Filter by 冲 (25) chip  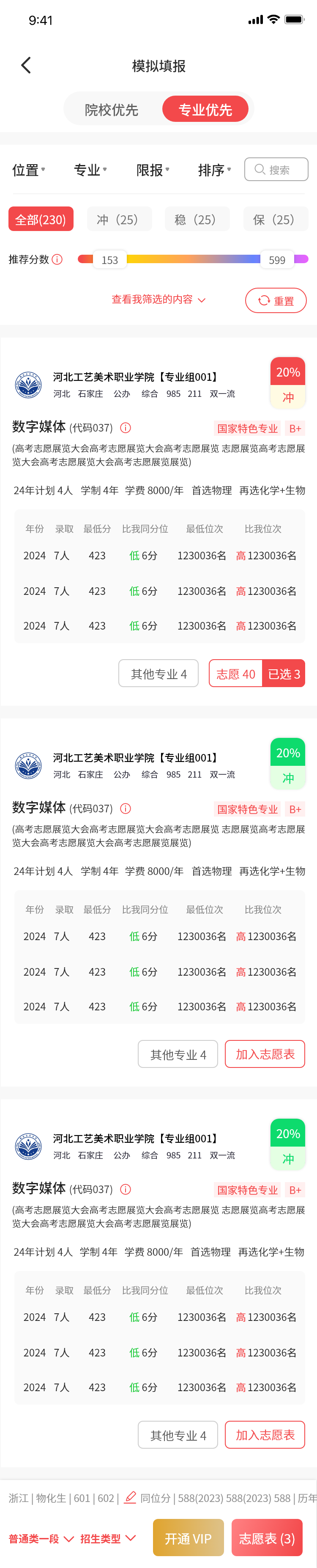[x=119, y=219]
